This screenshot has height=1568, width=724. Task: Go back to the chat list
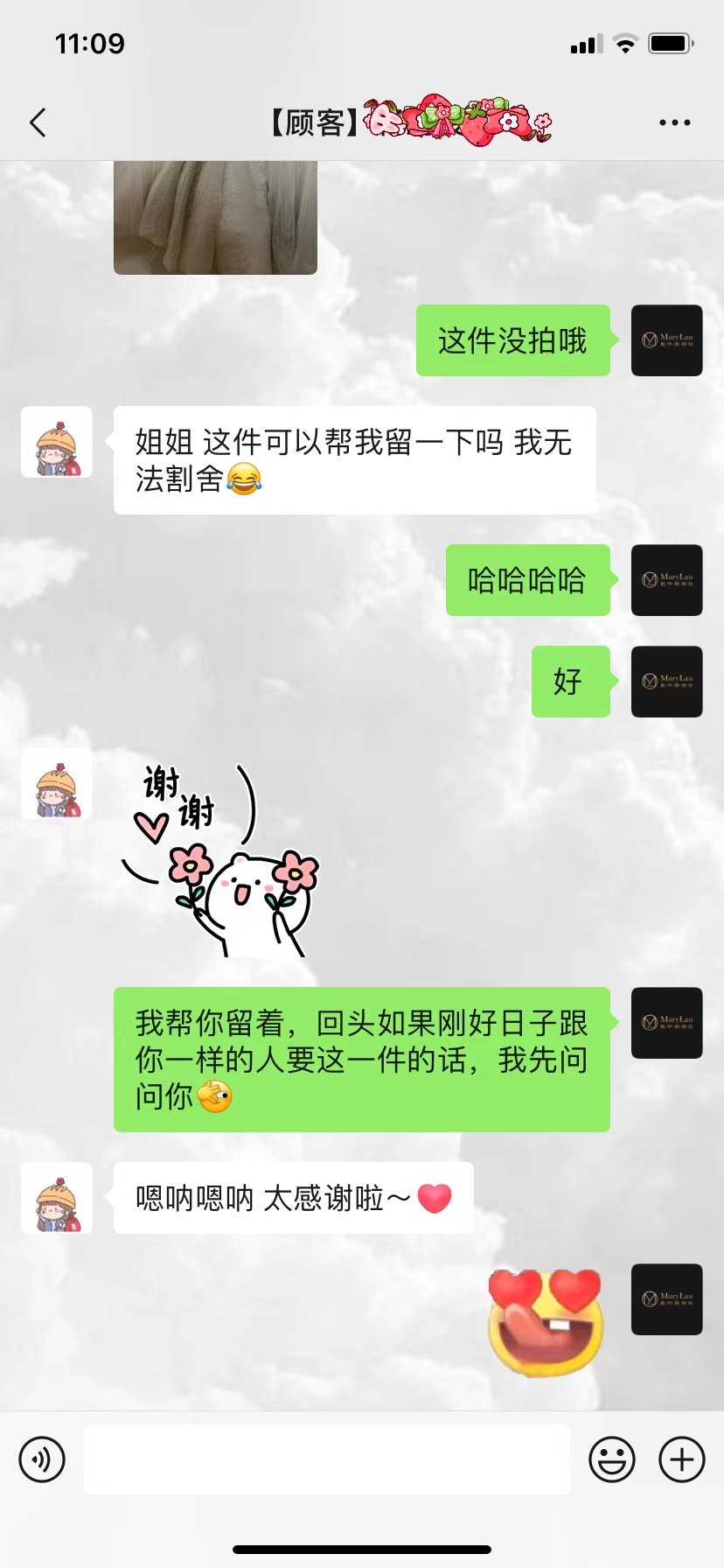(x=38, y=122)
